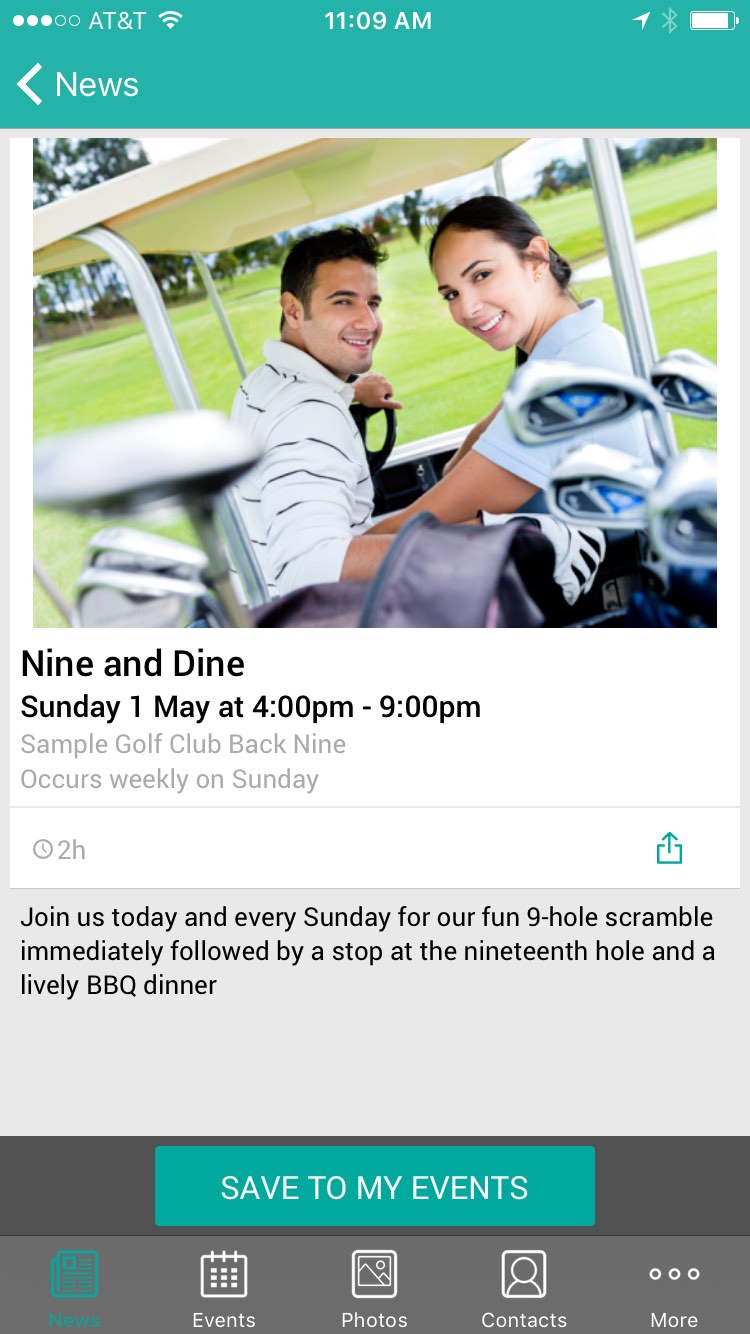The image size is (750, 1334).
Task: Go back to the News list
Action: coord(78,85)
